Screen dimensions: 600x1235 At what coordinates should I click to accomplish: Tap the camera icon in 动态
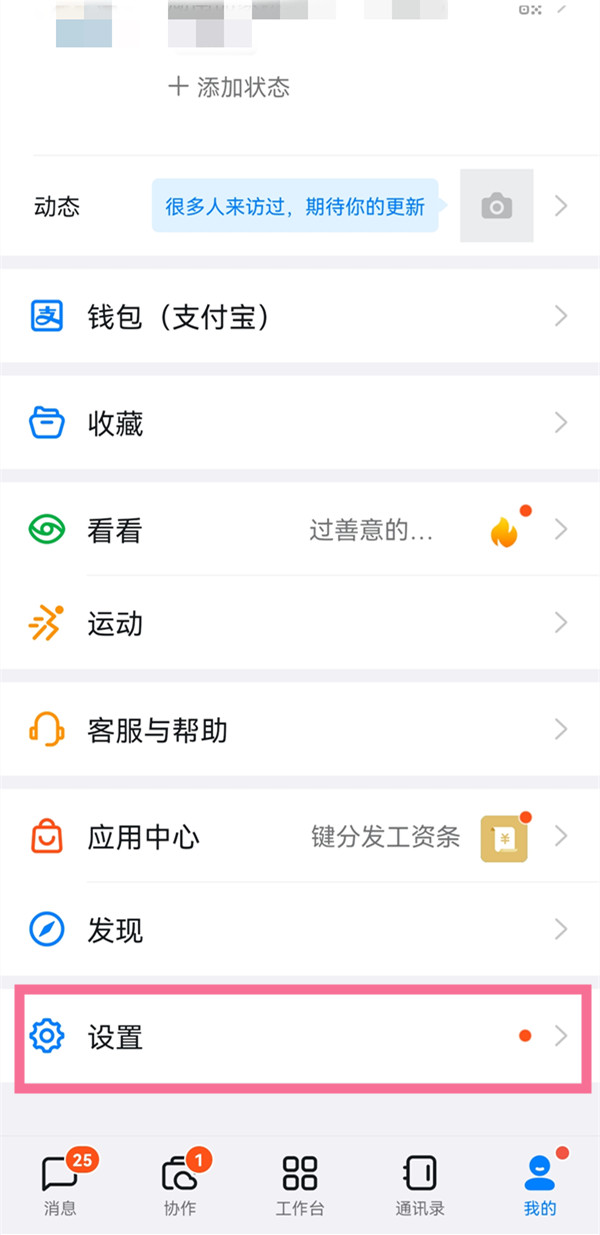tap(496, 206)
